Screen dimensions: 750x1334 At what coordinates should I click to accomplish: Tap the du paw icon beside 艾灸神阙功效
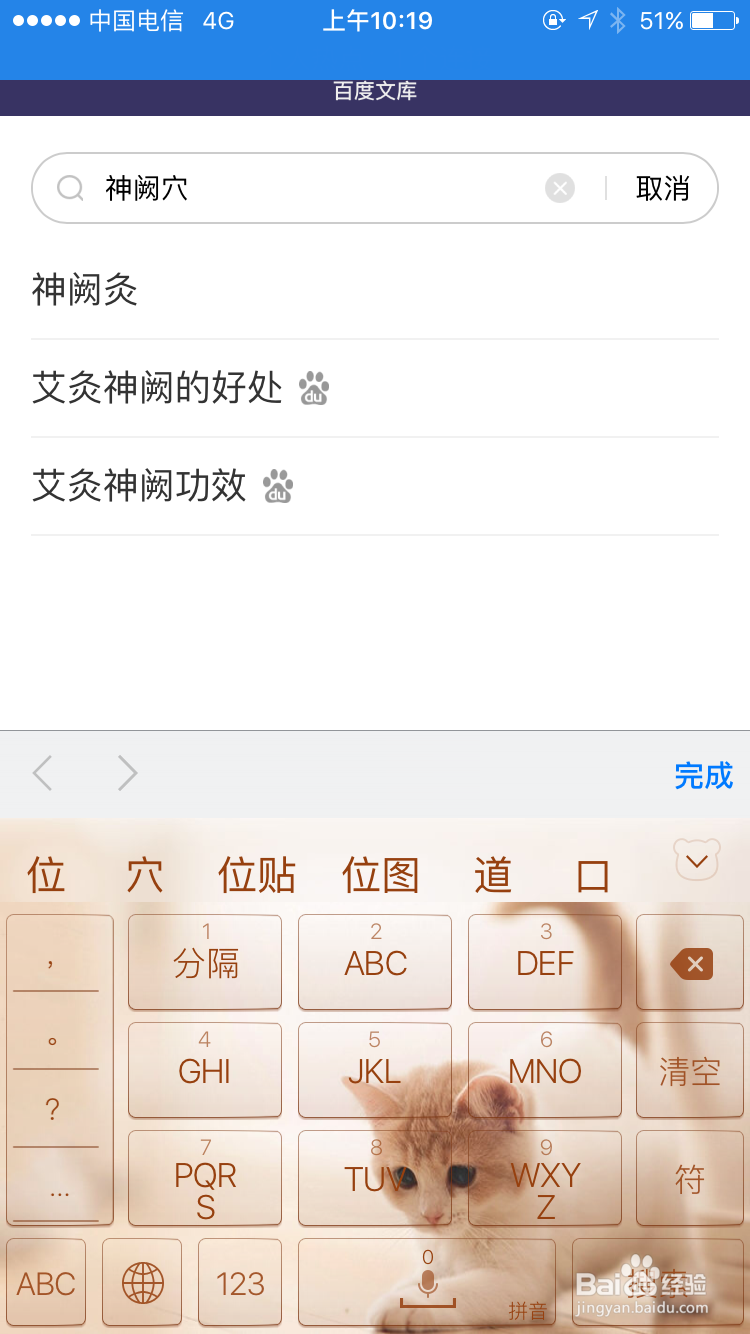click(x=277, y=487)
